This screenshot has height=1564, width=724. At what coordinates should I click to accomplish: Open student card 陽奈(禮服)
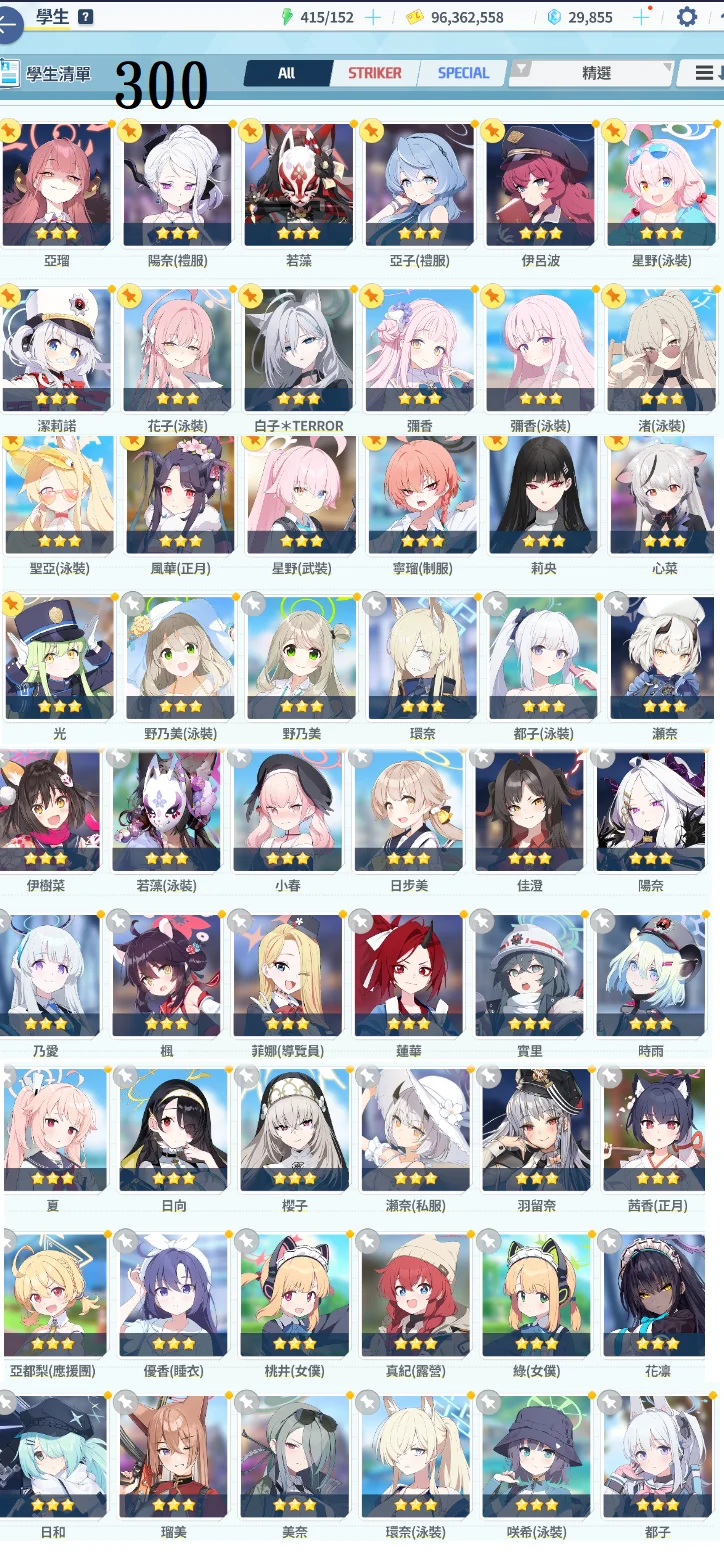point(178,185)
